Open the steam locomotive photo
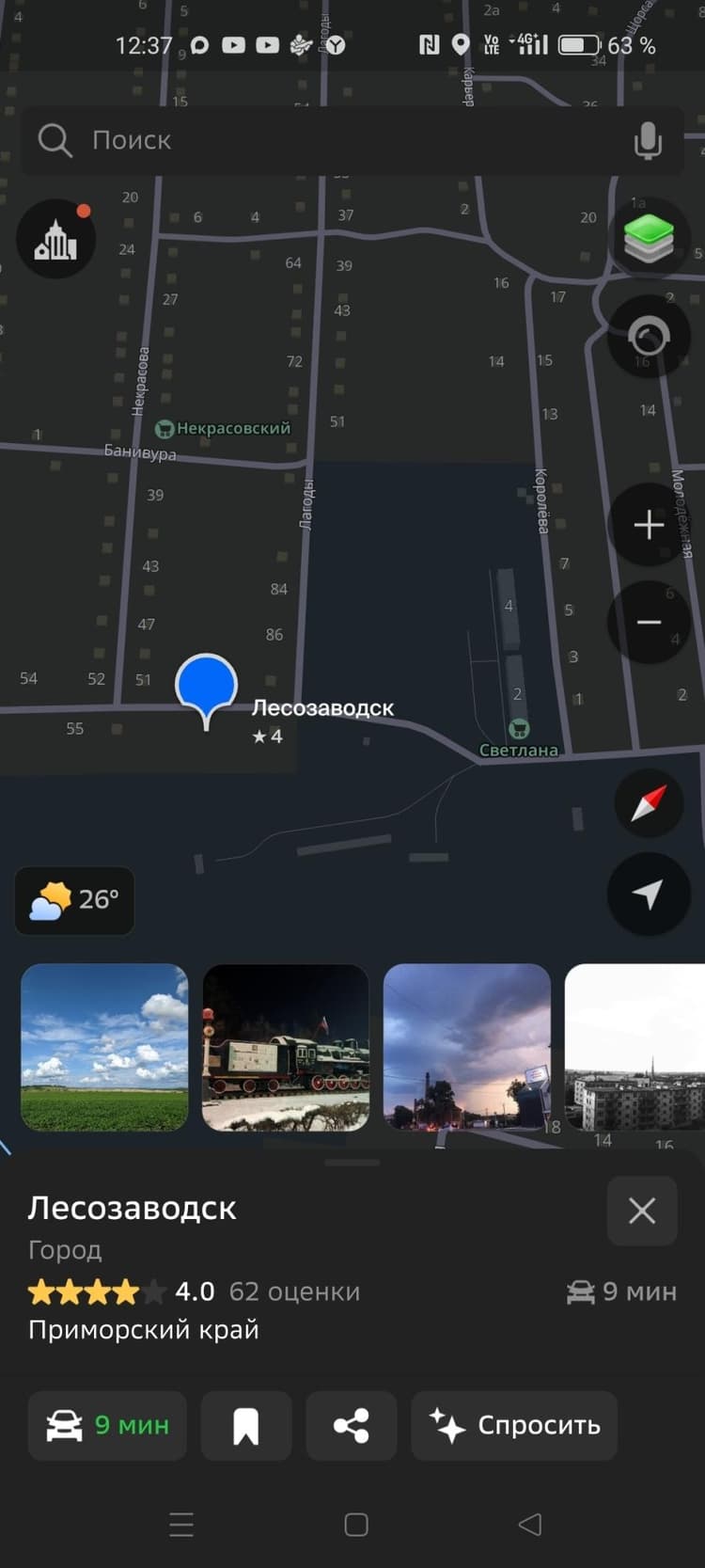Screen dimensions: 705x1568 pyautogui.click(x=286, y=1047)
